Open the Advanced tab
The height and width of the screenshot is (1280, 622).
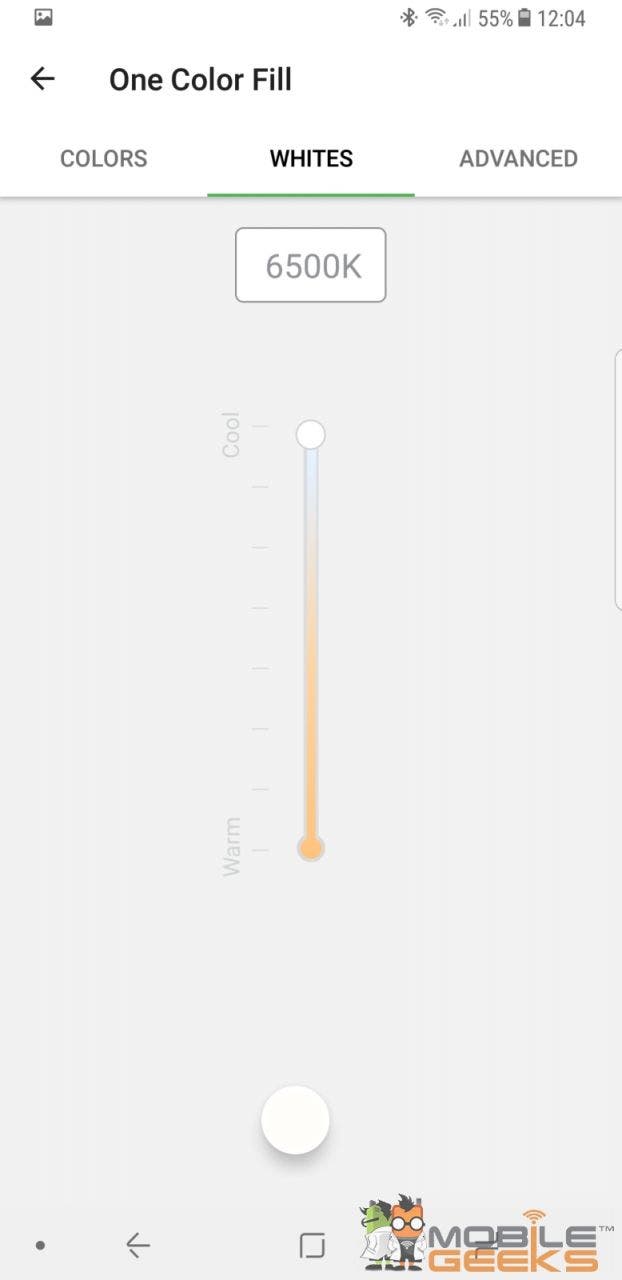tap(518, 159)
